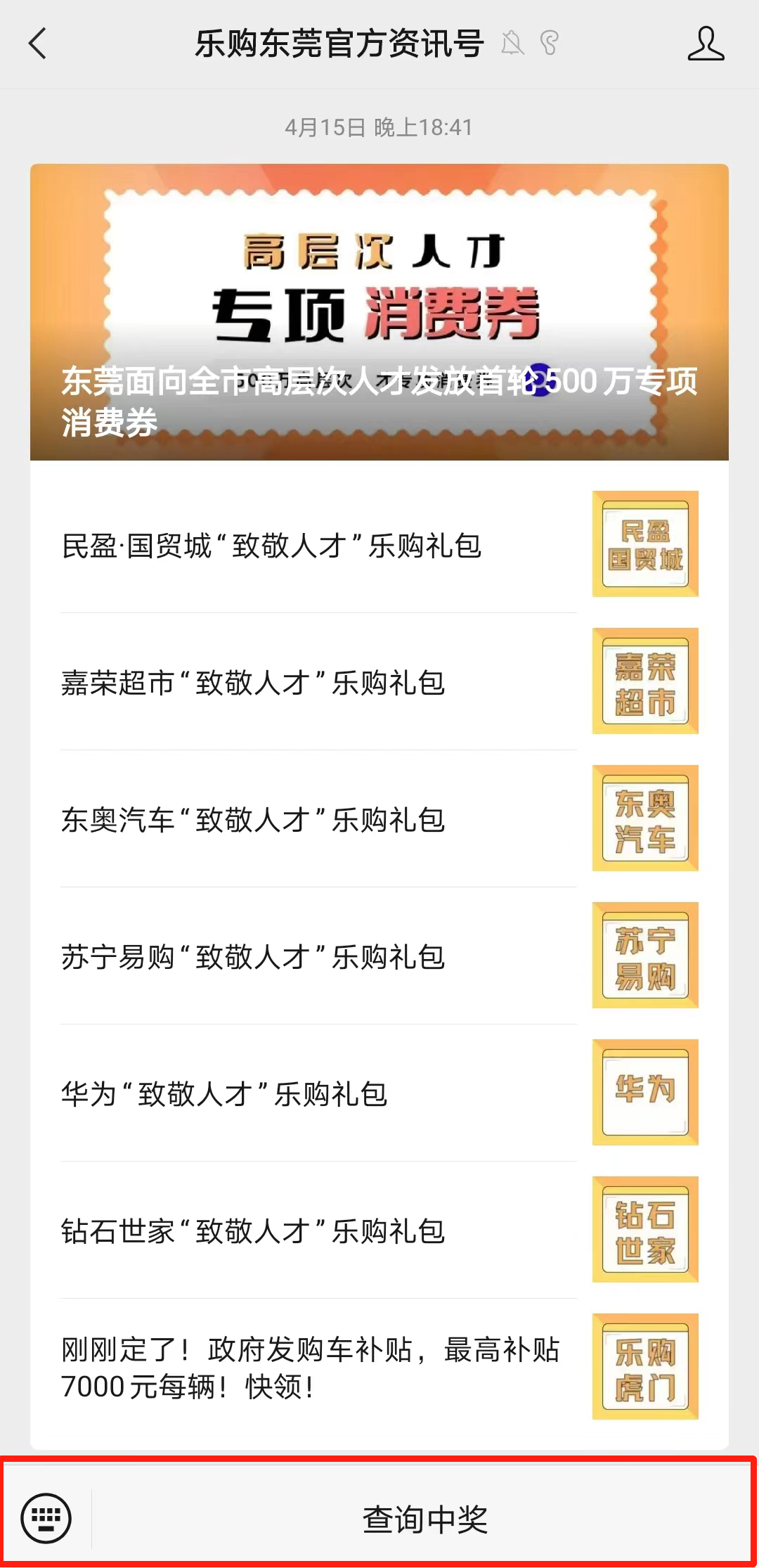This screenshot has width=759, height=1568.
Task: Switch to keyboard input mode
Action: coord(46,1518)
